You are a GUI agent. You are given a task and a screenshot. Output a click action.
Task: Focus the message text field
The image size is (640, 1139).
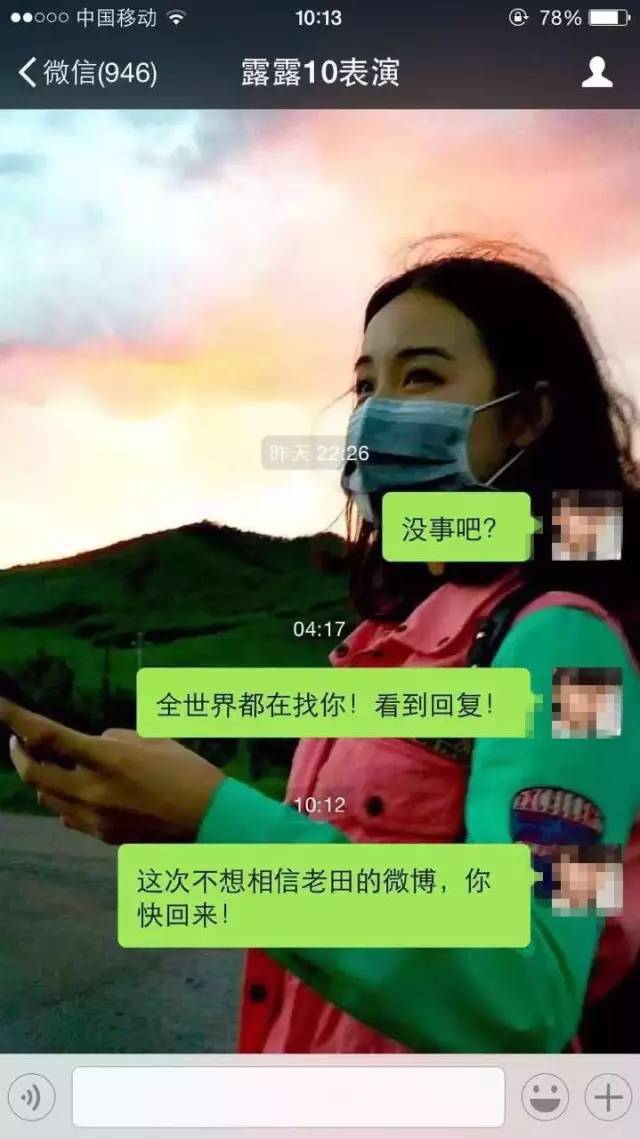[288, 1098]
